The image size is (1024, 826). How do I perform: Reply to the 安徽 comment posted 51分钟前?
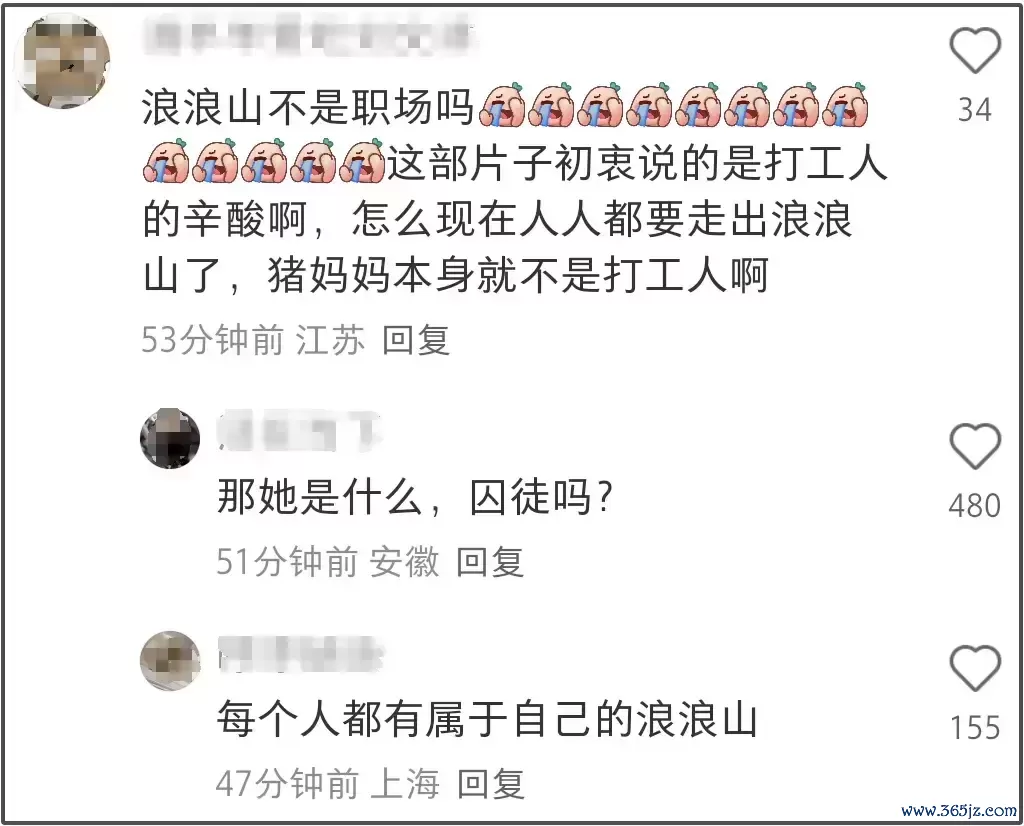click(490, 563)
